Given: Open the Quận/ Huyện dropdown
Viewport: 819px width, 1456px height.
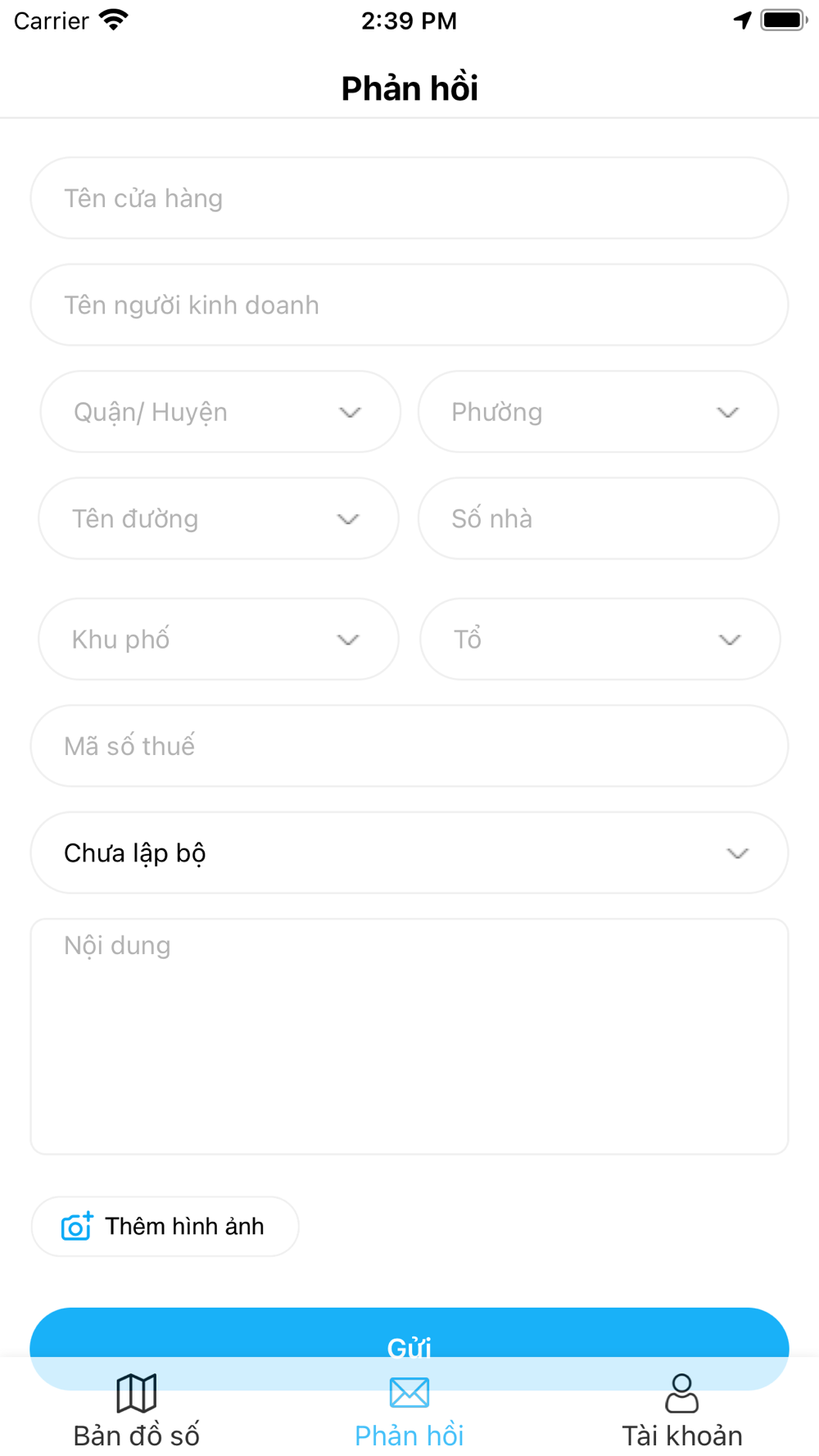Looking at the screenshot, I should coord(220,412).
